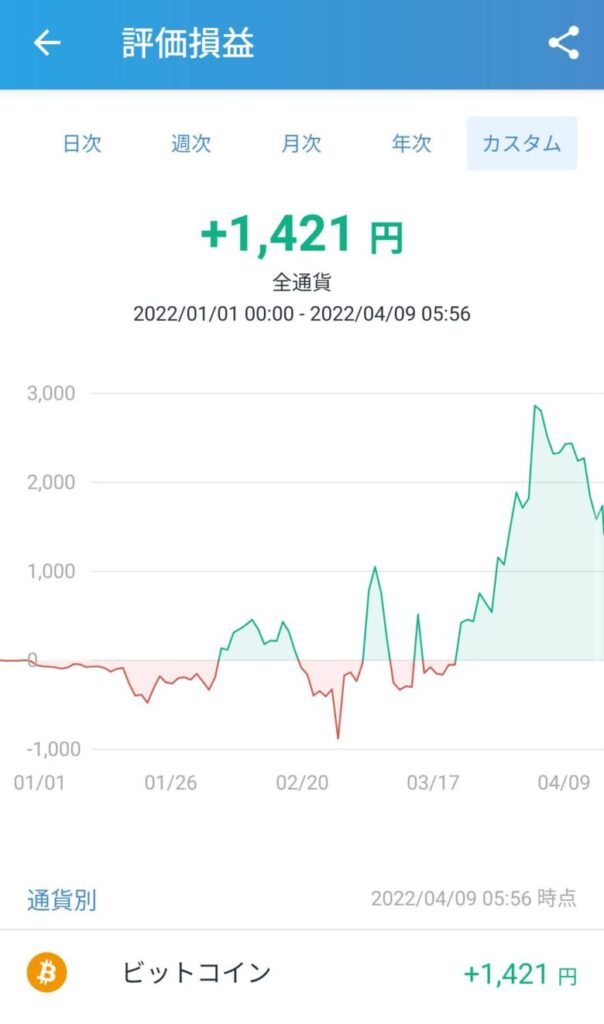
Task: Tap the custom date range 2022/01/01 - 2022/04/09
Action: [302, 314]
